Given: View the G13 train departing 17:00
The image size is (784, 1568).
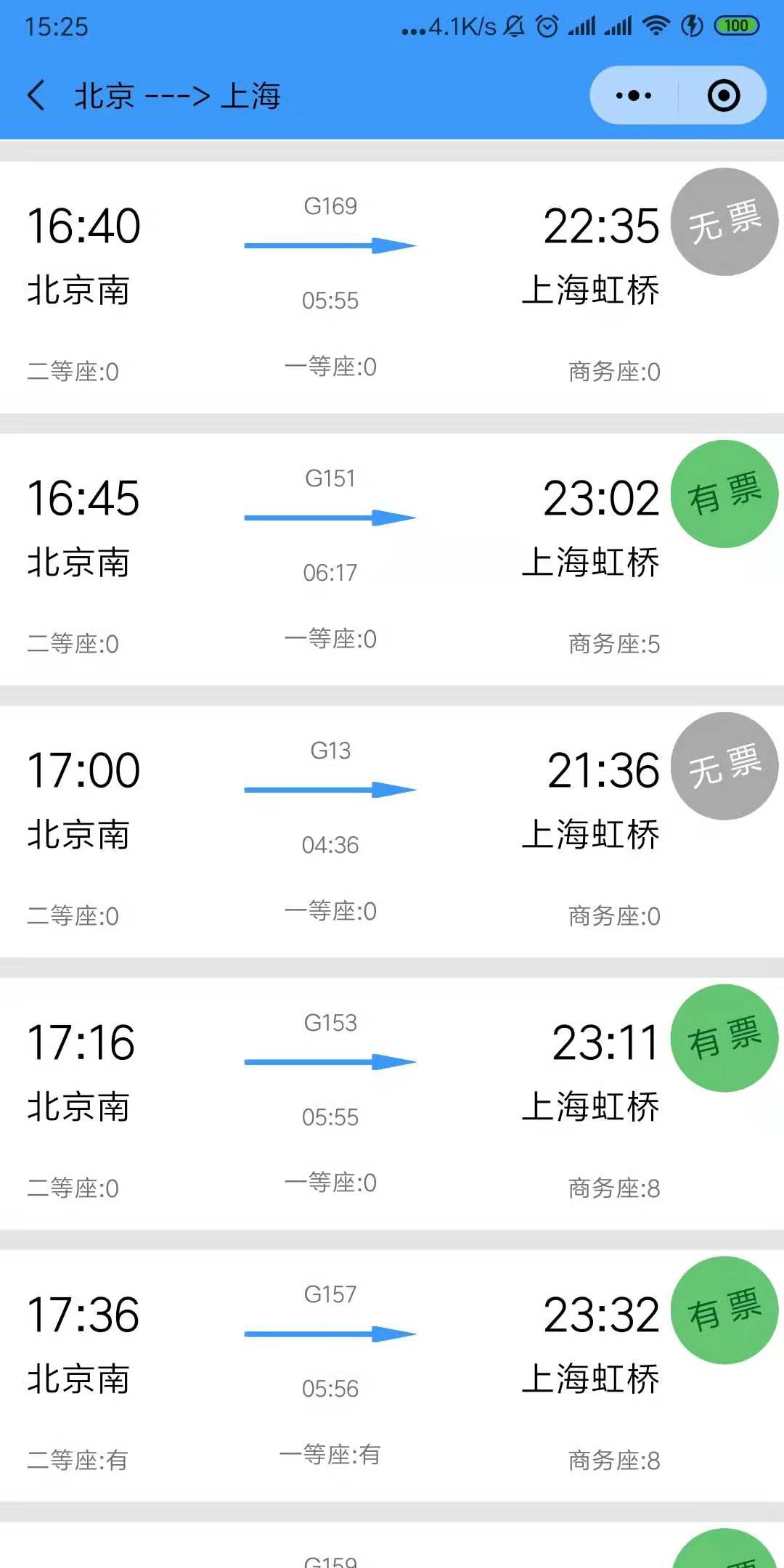Looking at the screenshot, I should coord(392,832).
